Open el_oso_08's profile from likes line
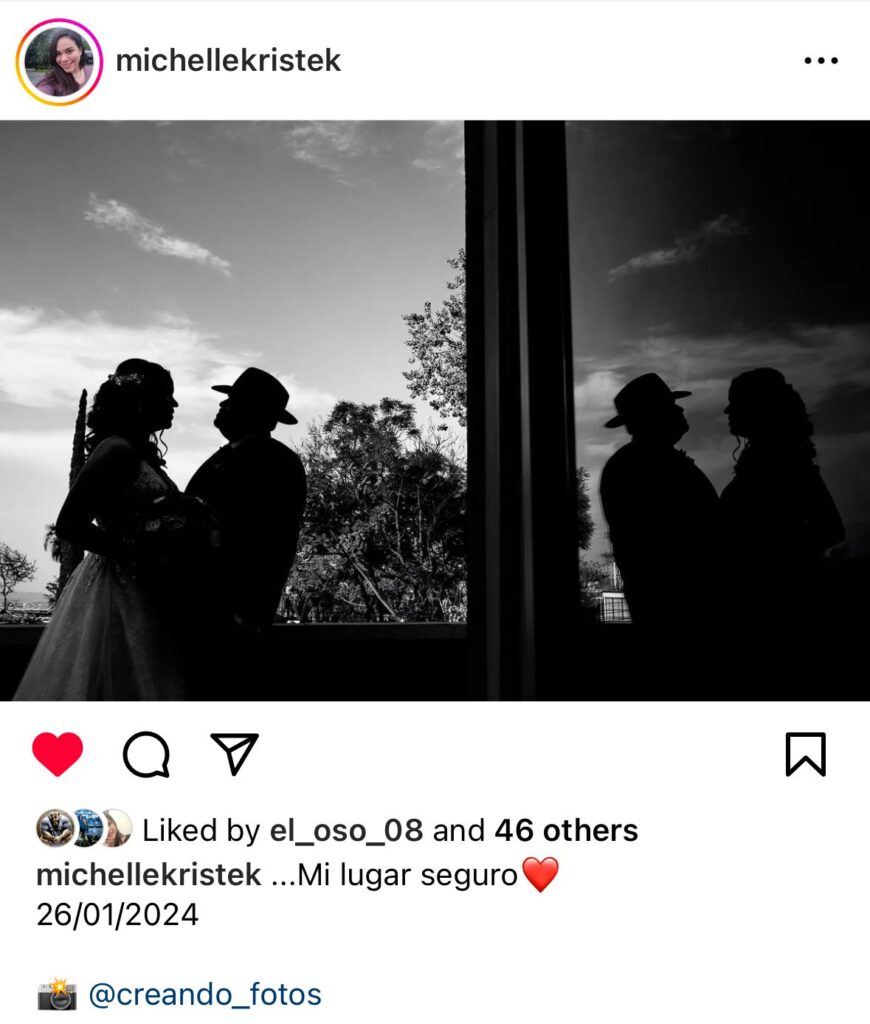 pos(346,830)
